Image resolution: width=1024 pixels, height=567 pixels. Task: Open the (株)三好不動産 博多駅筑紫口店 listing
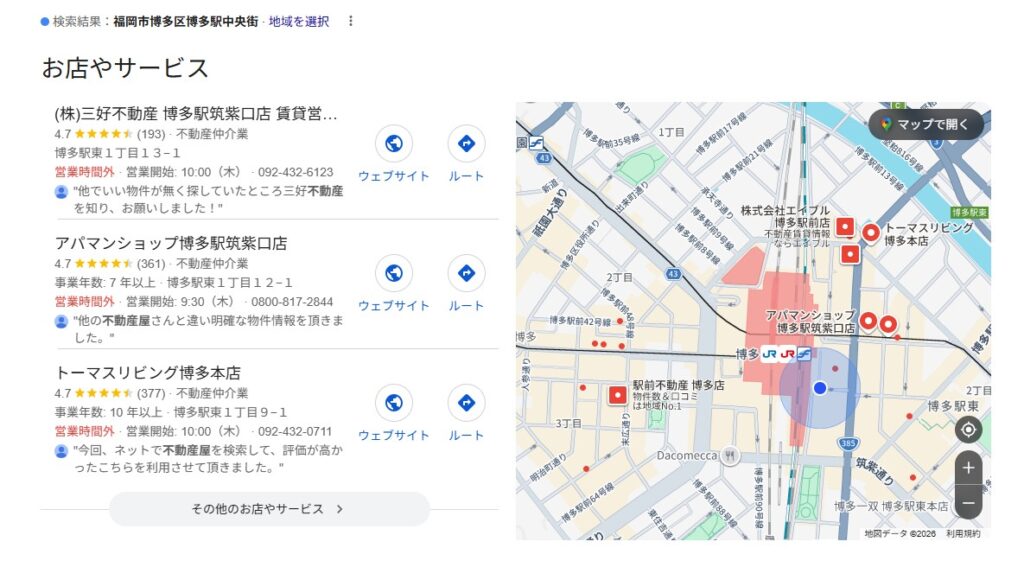(x=196, y=113)
